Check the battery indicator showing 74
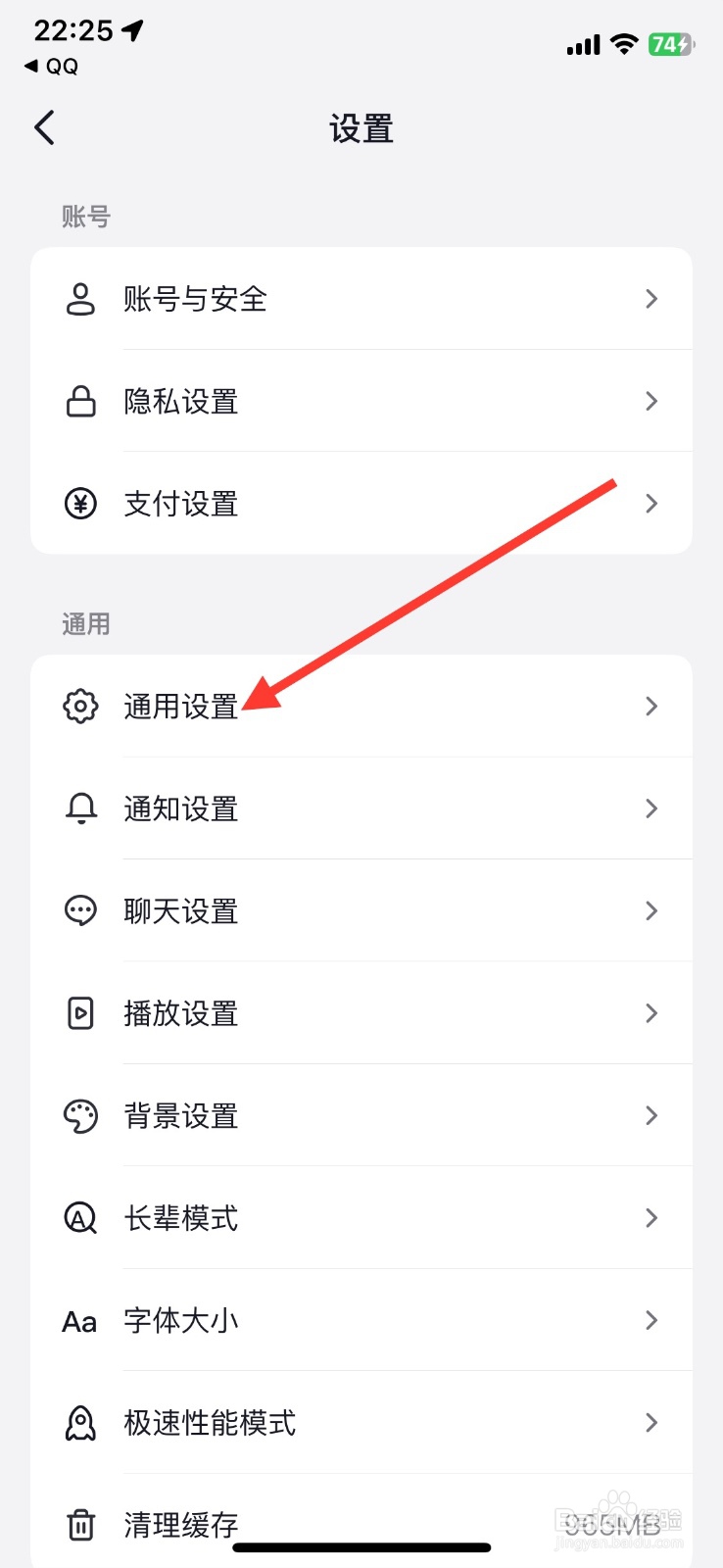Screen dimensions: 723x1568 pos(670,44)
